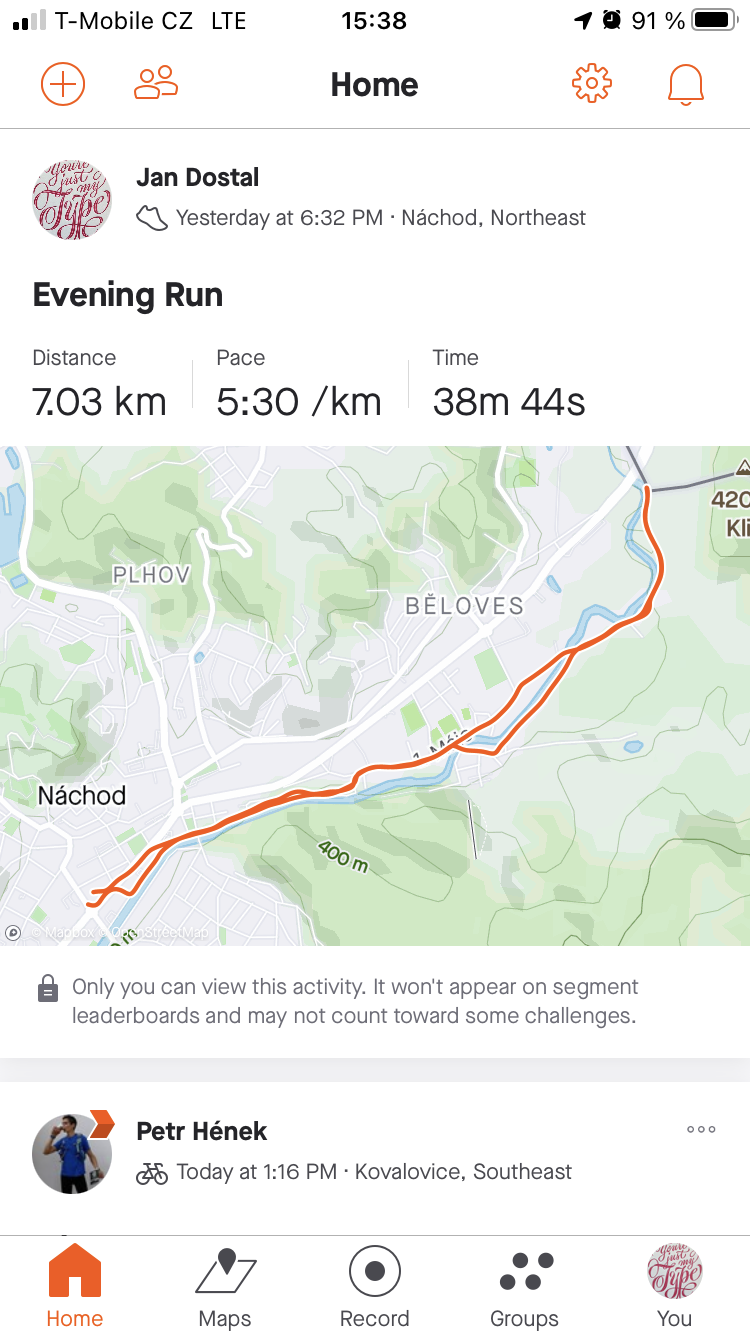Viewport: 750px width, 1334px height.
Task: Switch to the Maps tab
Action: point(225,1287)
